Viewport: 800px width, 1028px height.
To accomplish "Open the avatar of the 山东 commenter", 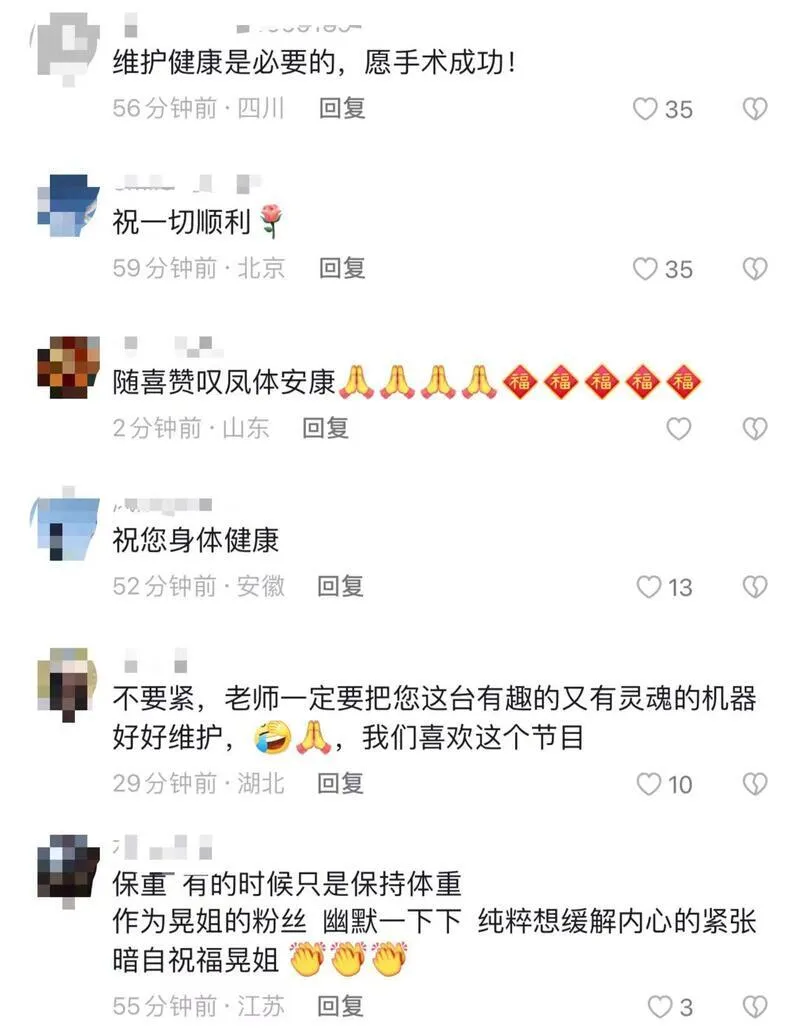I will [x=68, y=368].
